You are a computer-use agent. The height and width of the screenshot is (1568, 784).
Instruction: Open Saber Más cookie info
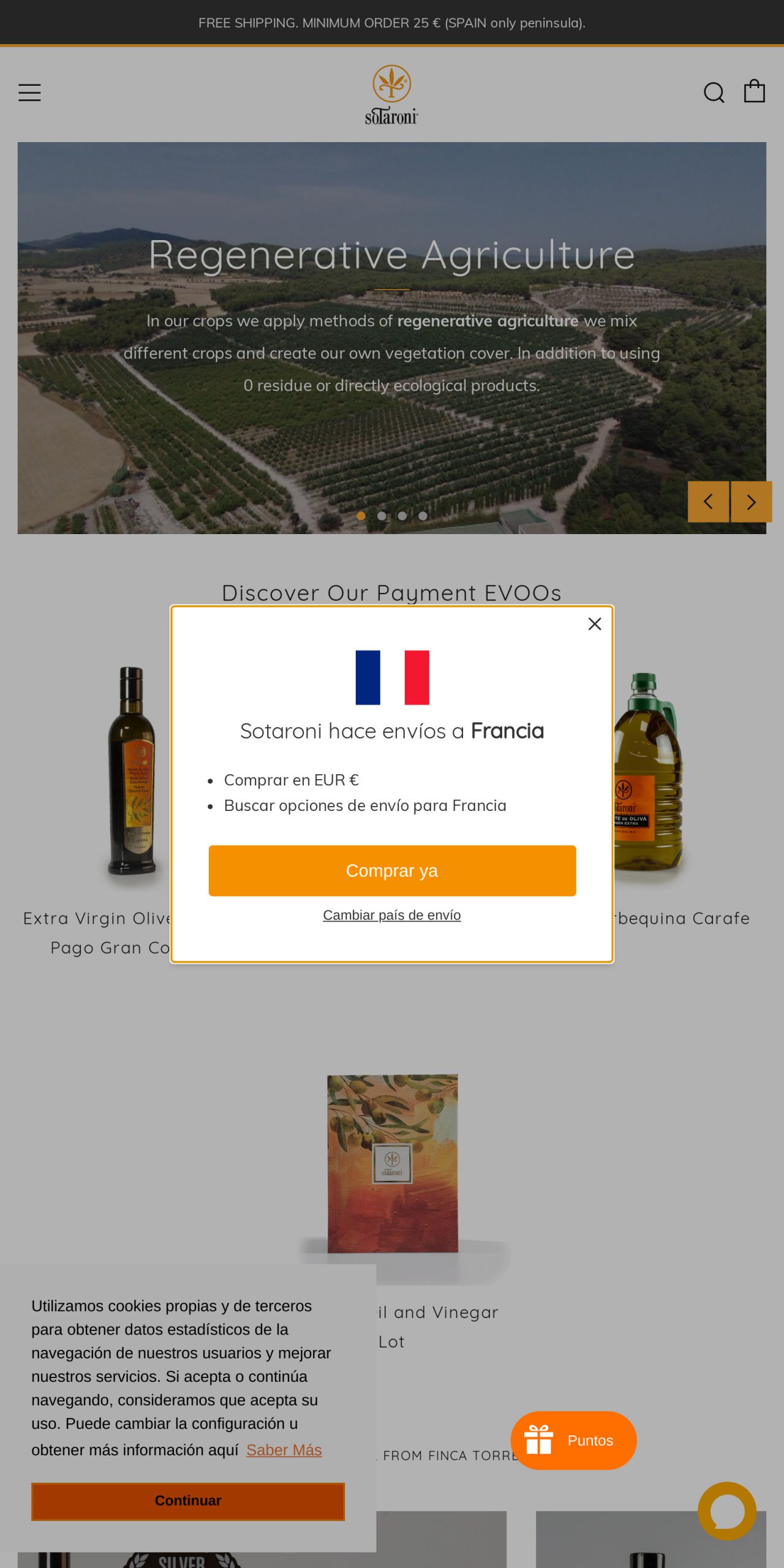[284, 1450]
